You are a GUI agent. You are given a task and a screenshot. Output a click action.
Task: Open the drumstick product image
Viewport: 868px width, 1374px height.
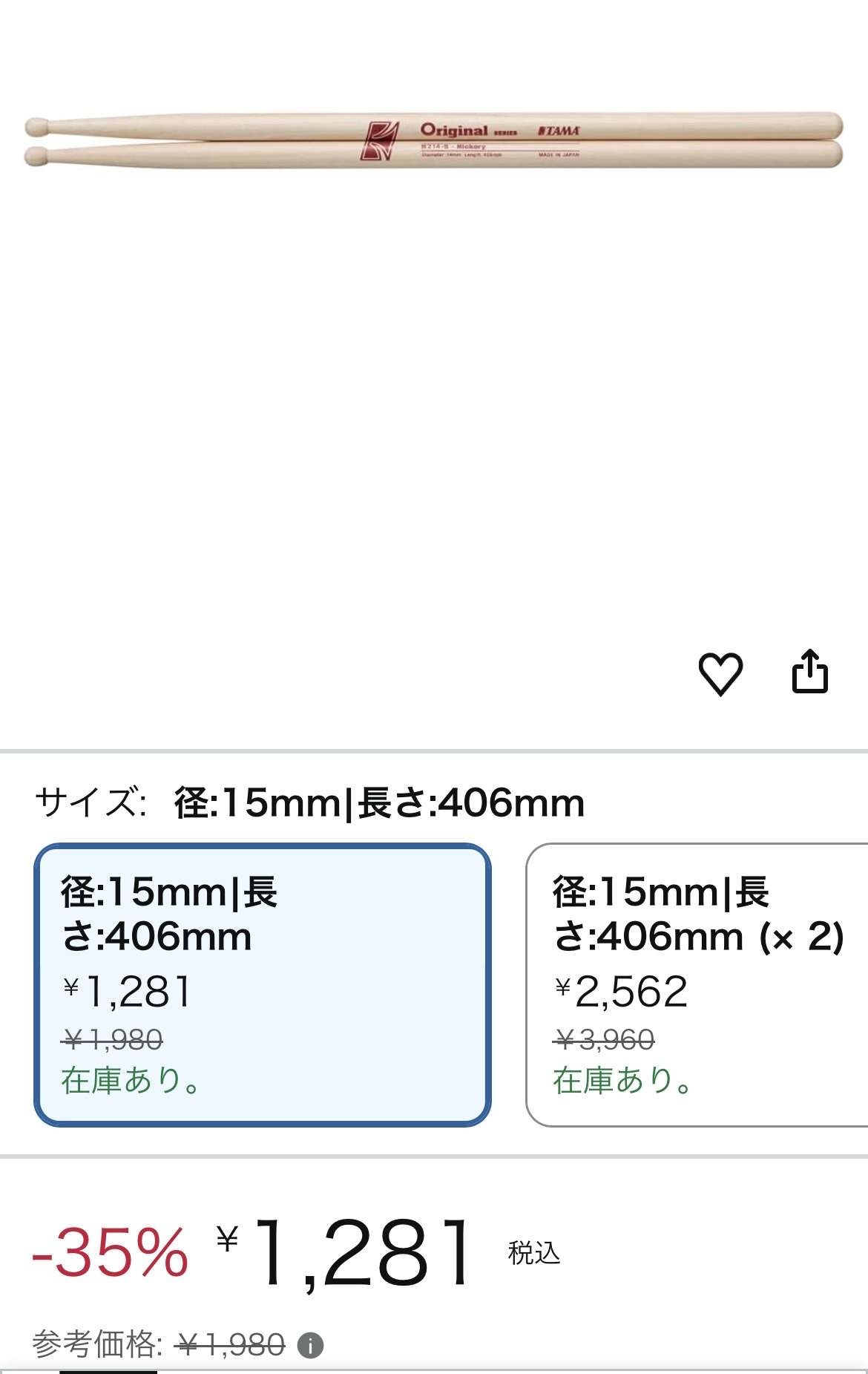click(x=434, y=141)
